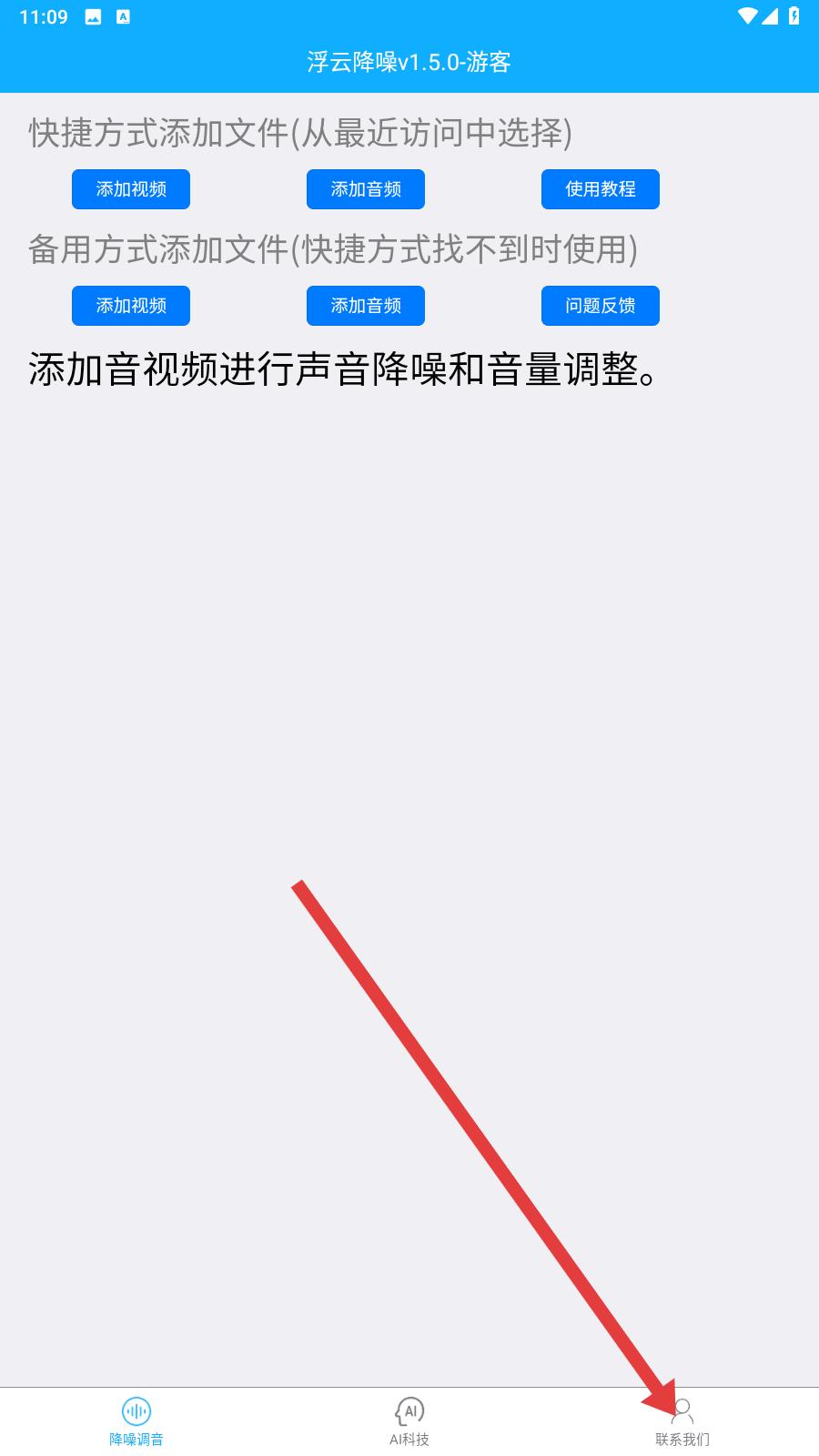Select the 降噪调音 tab
819x1456 pixels.
click(136, 1422)
